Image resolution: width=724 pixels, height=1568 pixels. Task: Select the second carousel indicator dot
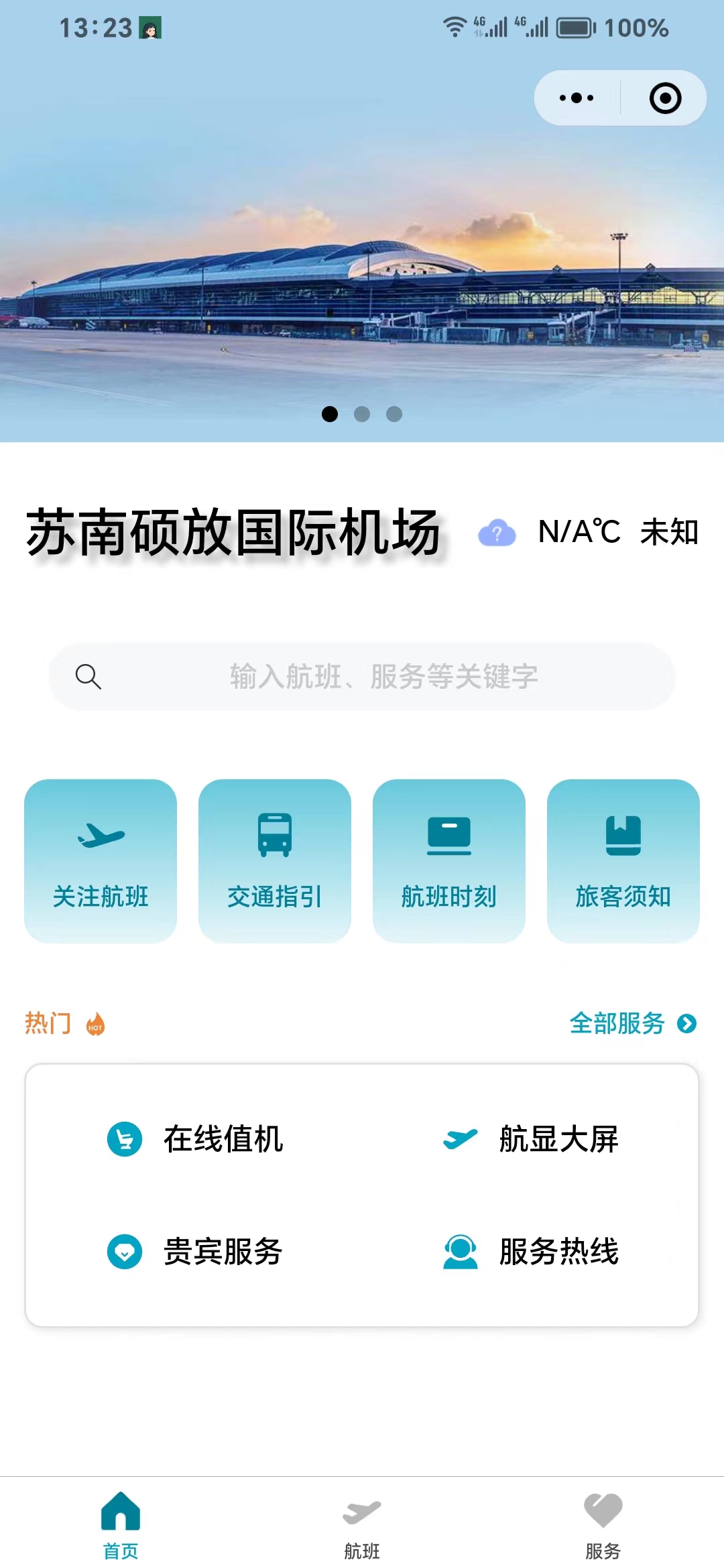pos(363,415)
